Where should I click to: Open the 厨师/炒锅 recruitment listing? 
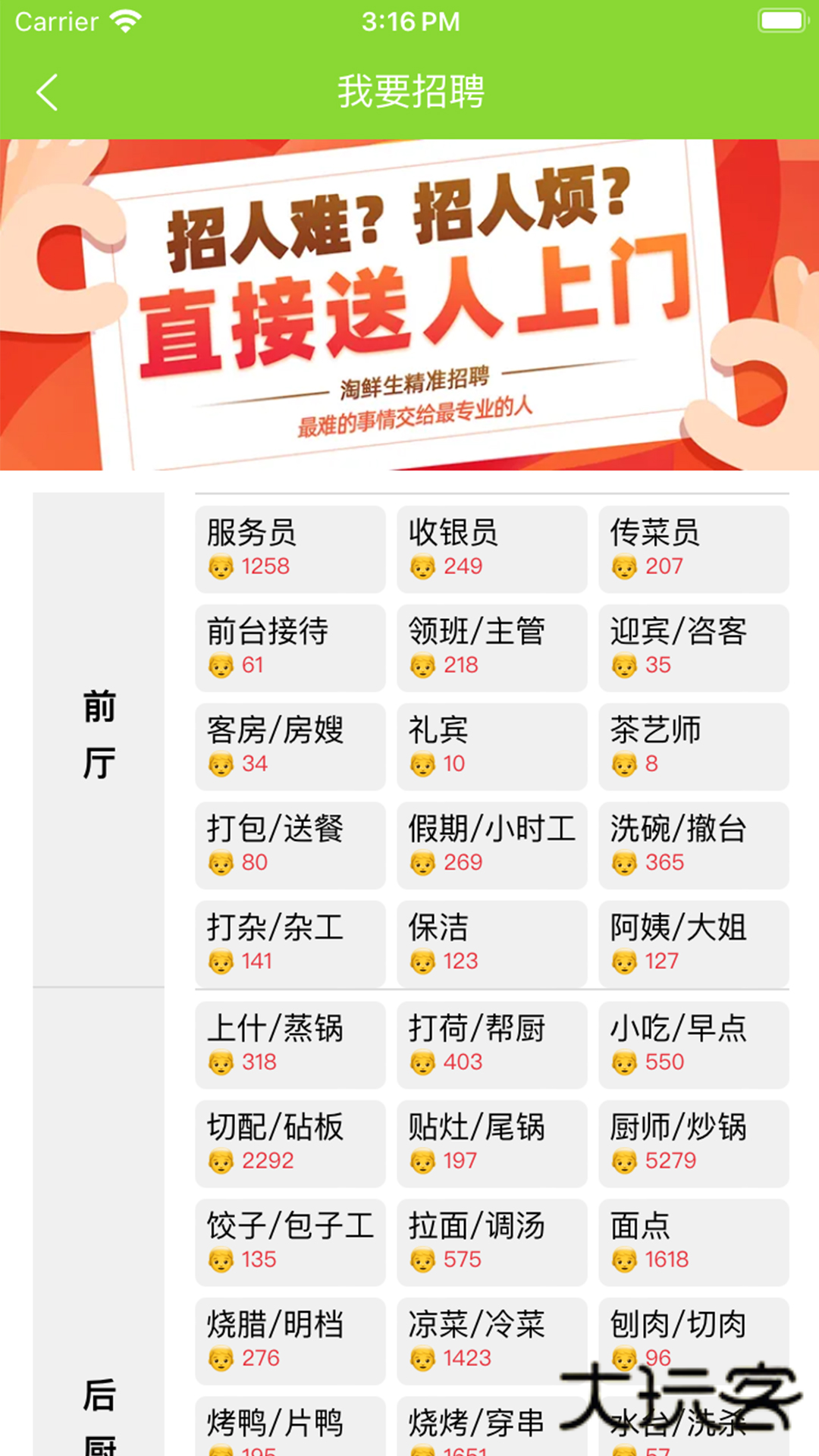pos(692,1144)
